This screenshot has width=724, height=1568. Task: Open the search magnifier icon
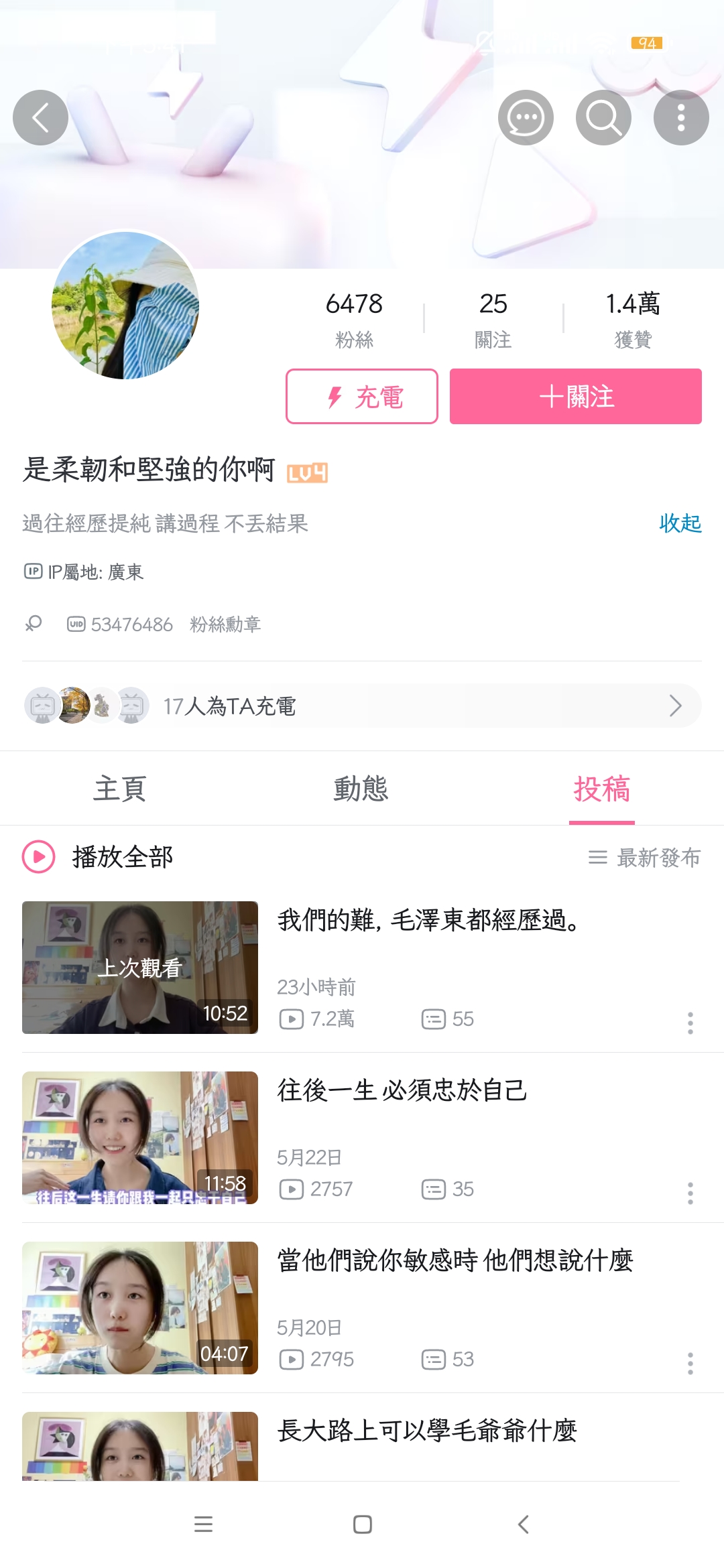(x=603, y=118)
